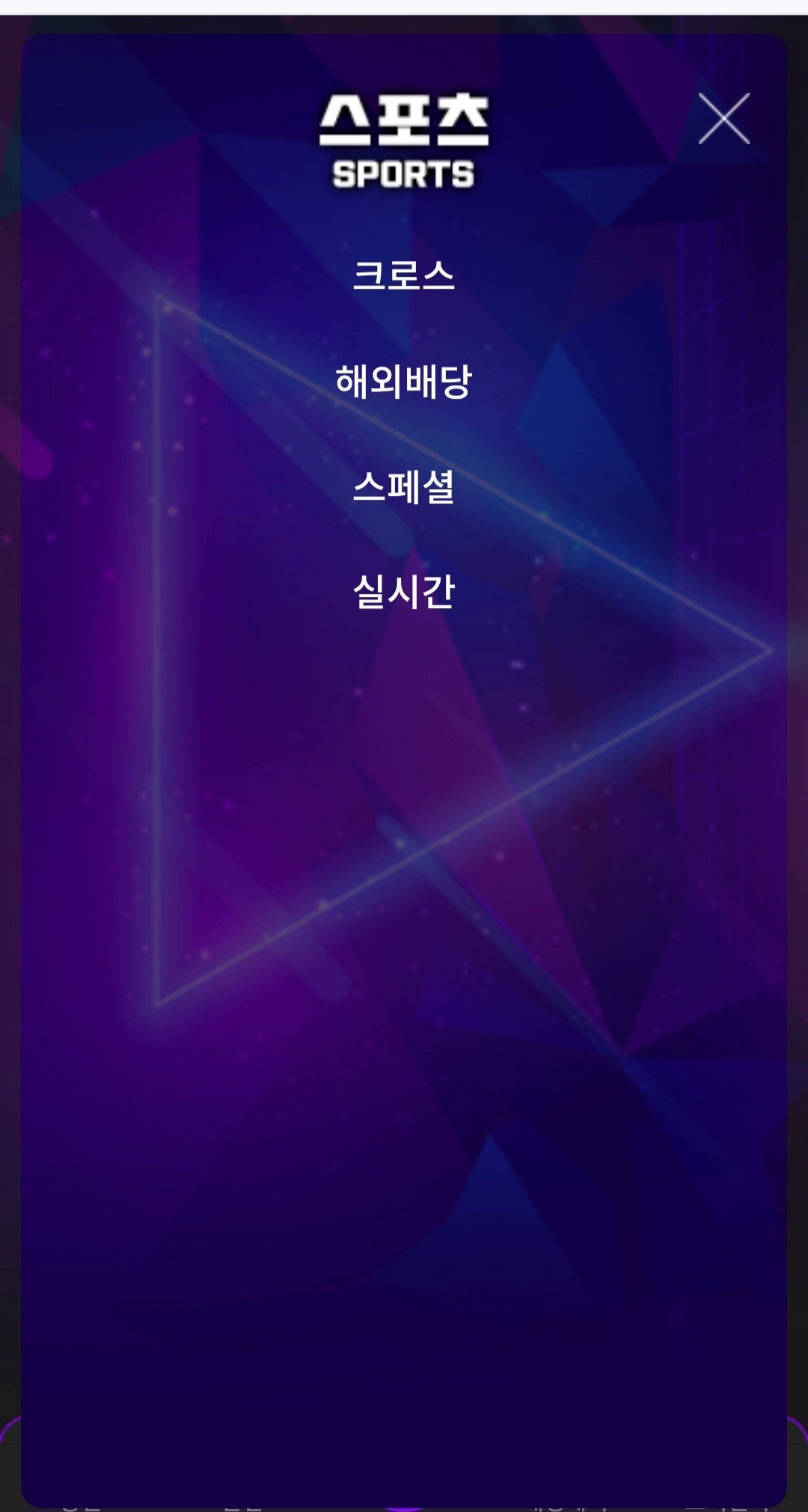Image resolution: width=808 pixels, height=1512 pixels.
Task: Go to the 스페셜 section
Action: (404, 486)
